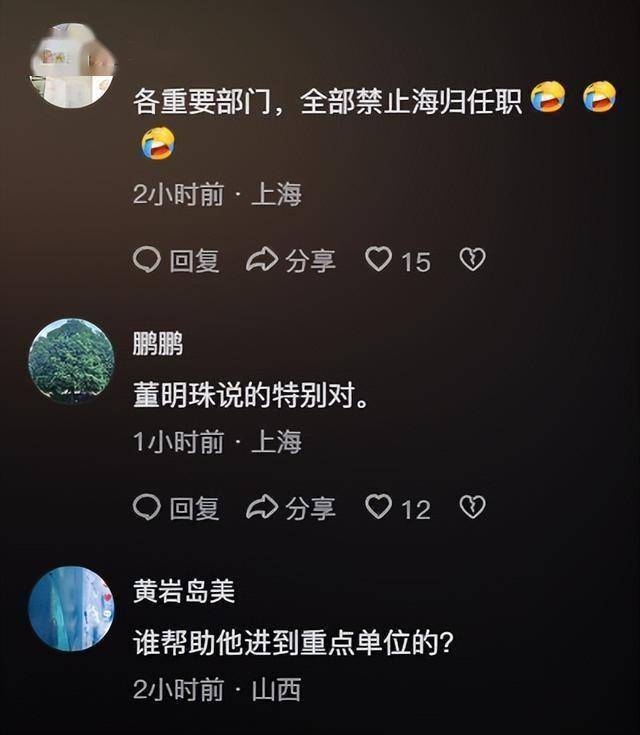Open the username 黄岩岛美
This screenshot has width=640, height=735.
(x=184, y=591)
